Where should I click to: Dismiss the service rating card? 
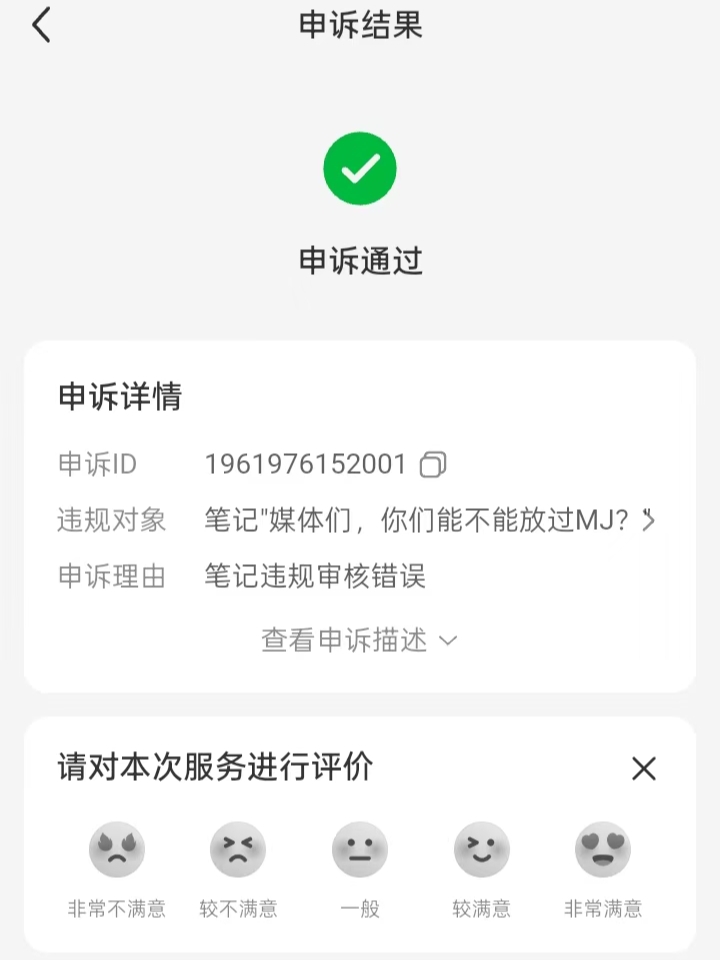644,768
